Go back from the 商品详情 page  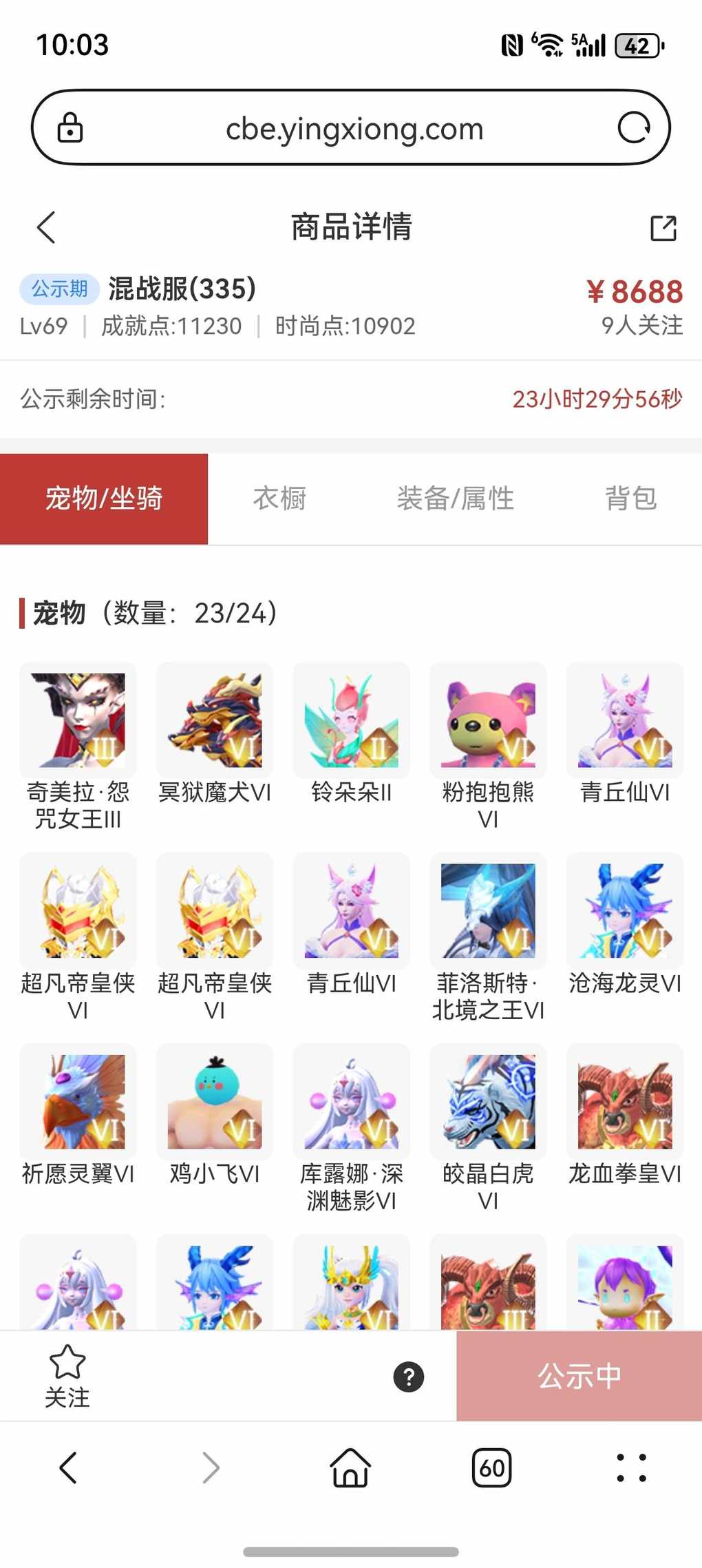(x=46, y=227)
